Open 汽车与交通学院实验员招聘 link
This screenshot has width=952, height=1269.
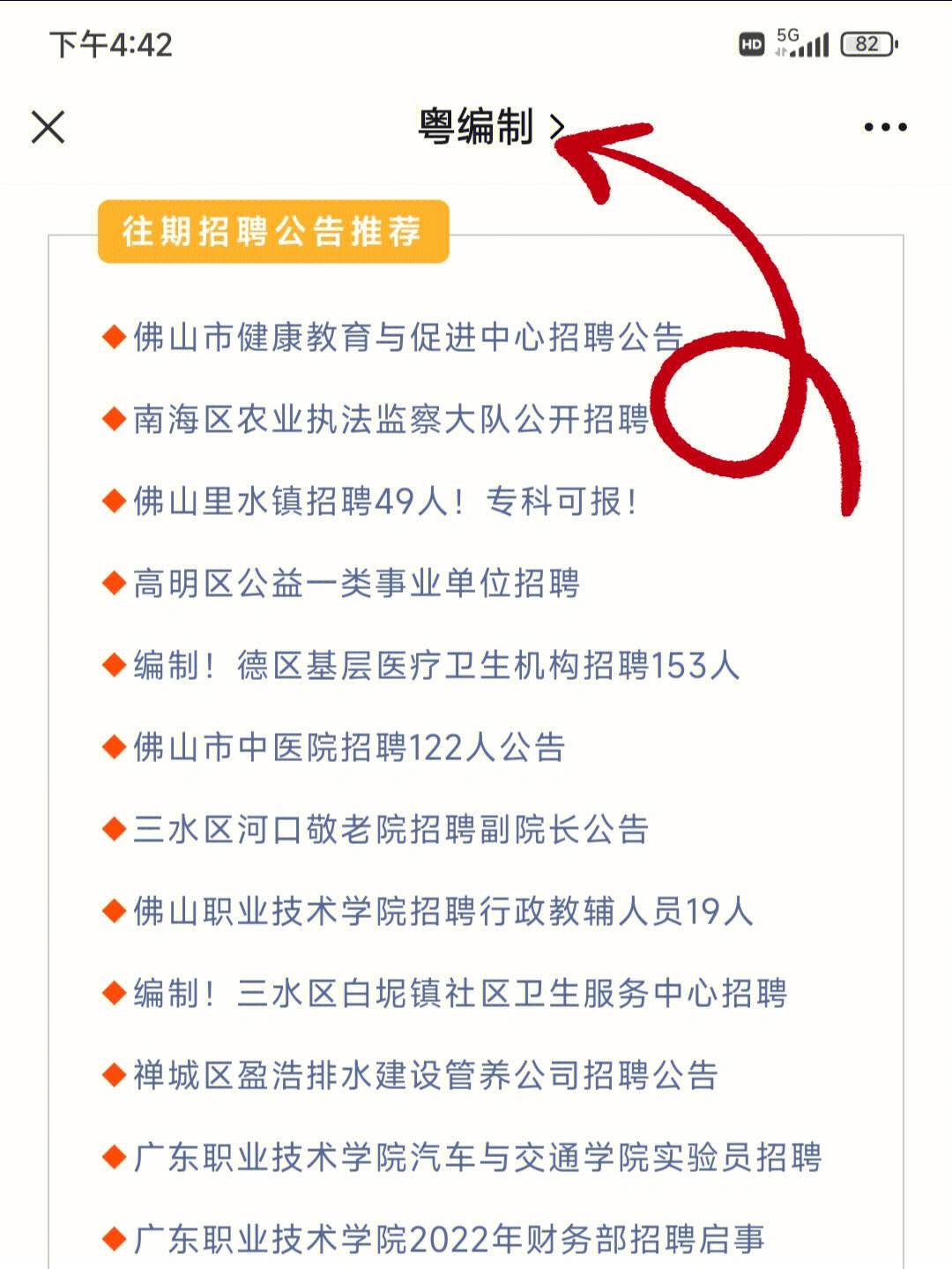(477, 1157)
